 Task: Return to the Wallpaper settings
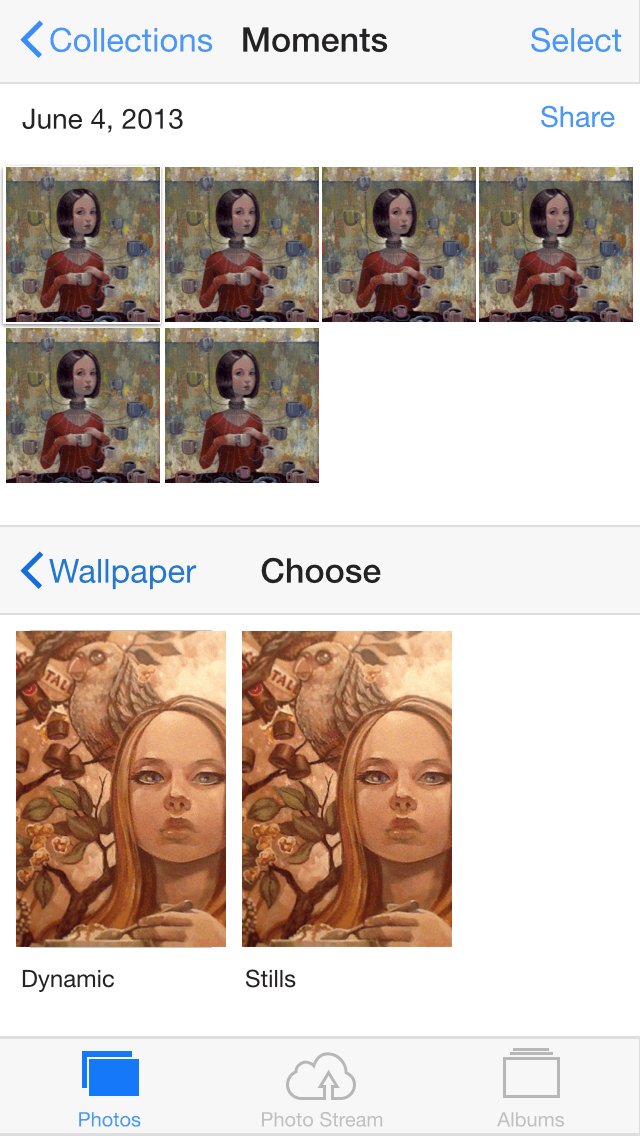[x=108, y=571]
